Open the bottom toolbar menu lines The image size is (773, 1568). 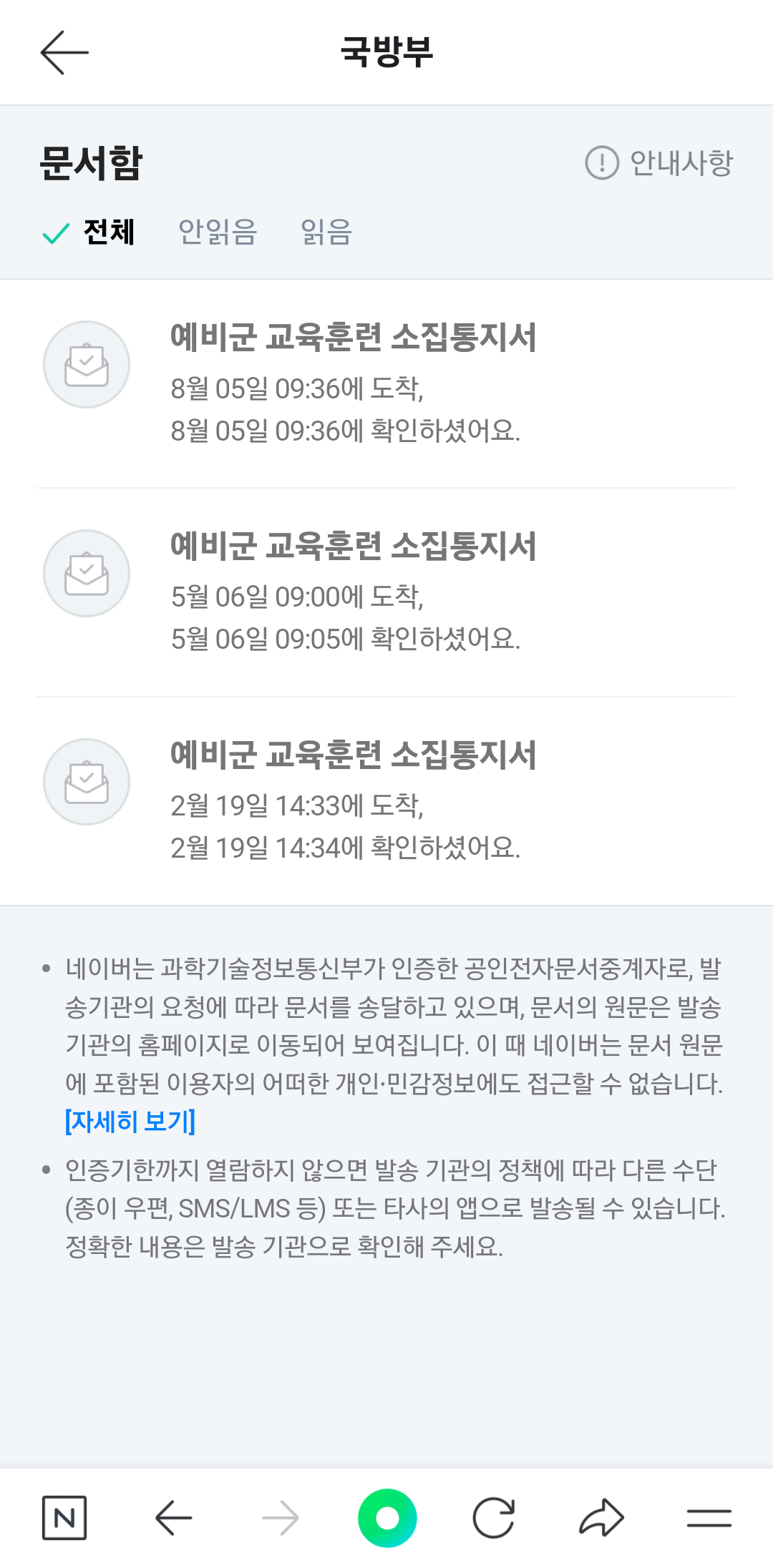(x=709, y=1517)
